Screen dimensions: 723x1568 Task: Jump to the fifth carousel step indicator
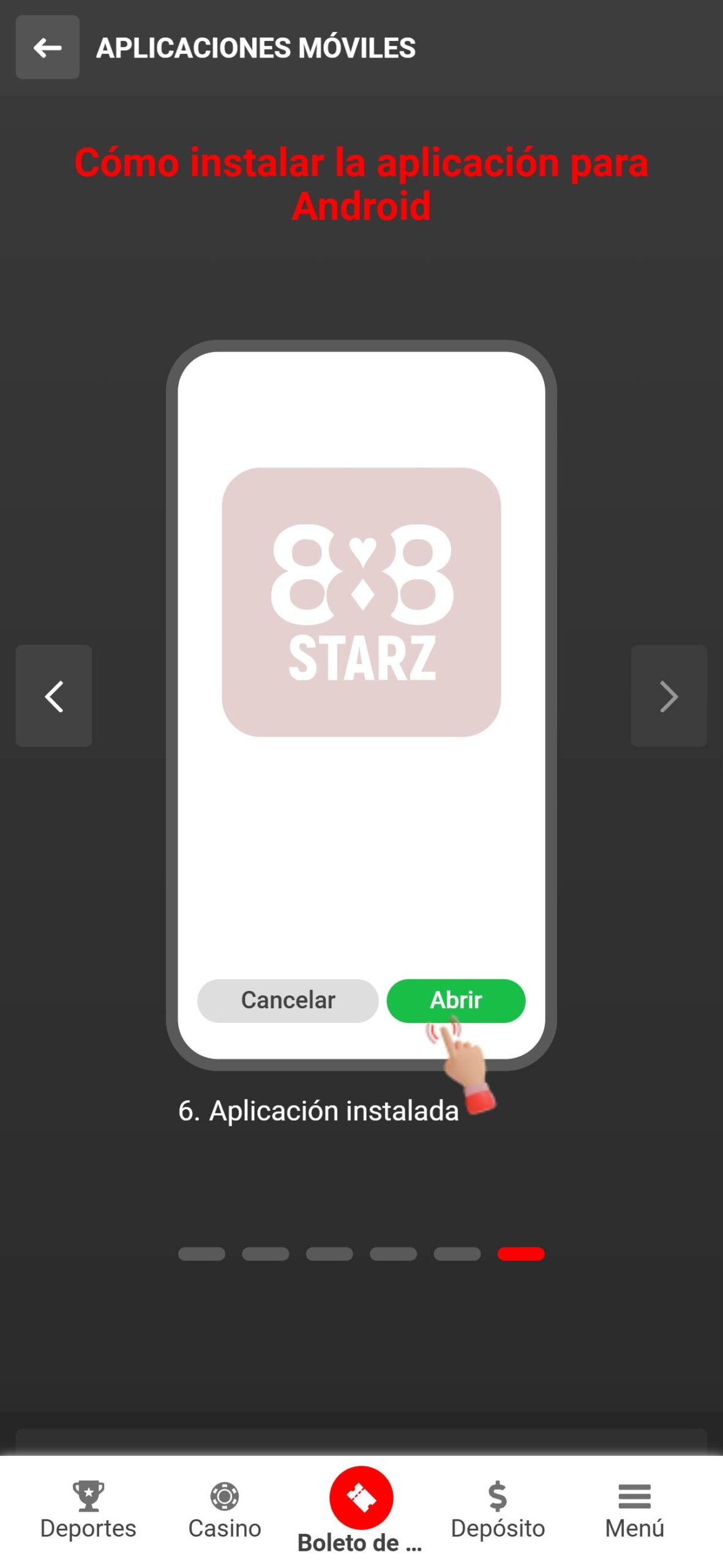[x=457, y=1254]
